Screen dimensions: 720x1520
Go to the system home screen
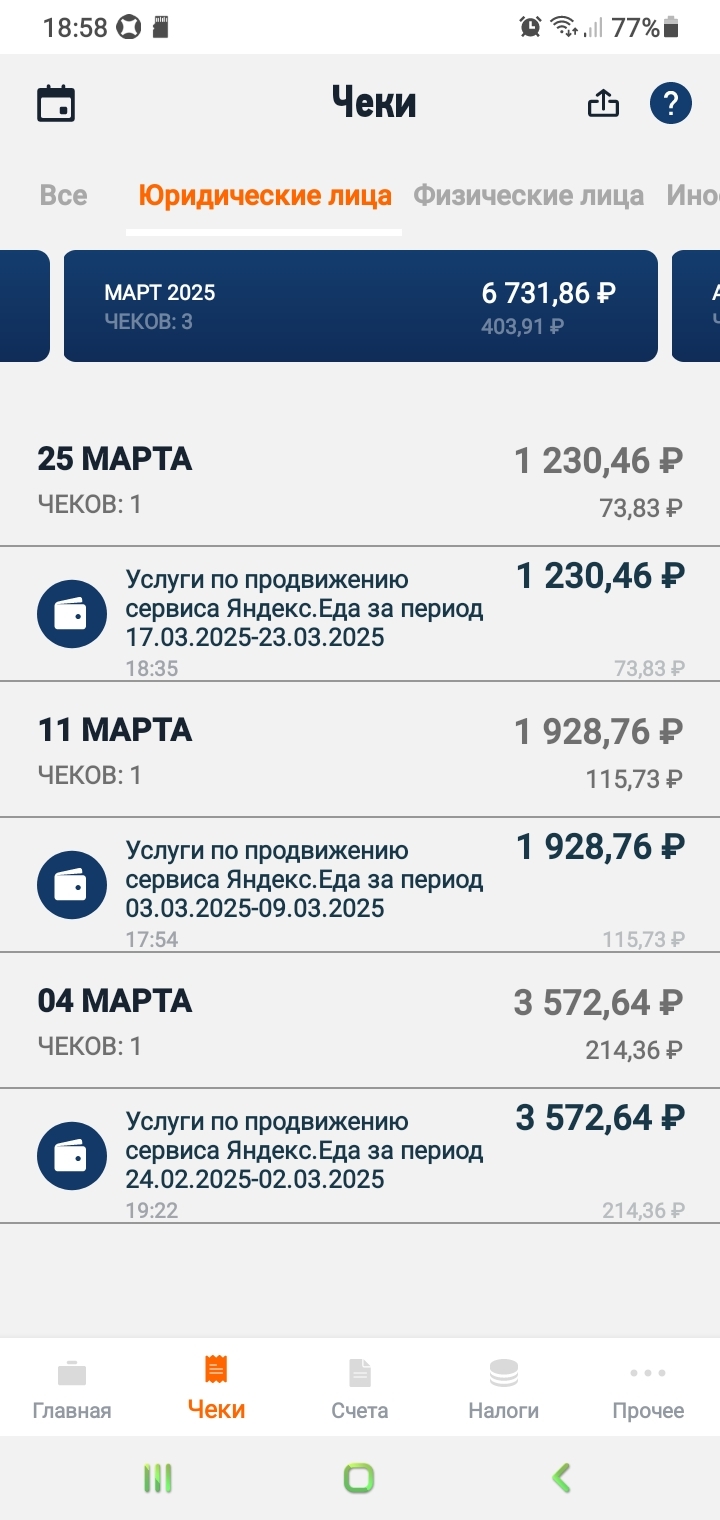click(x=359, y=1478)
